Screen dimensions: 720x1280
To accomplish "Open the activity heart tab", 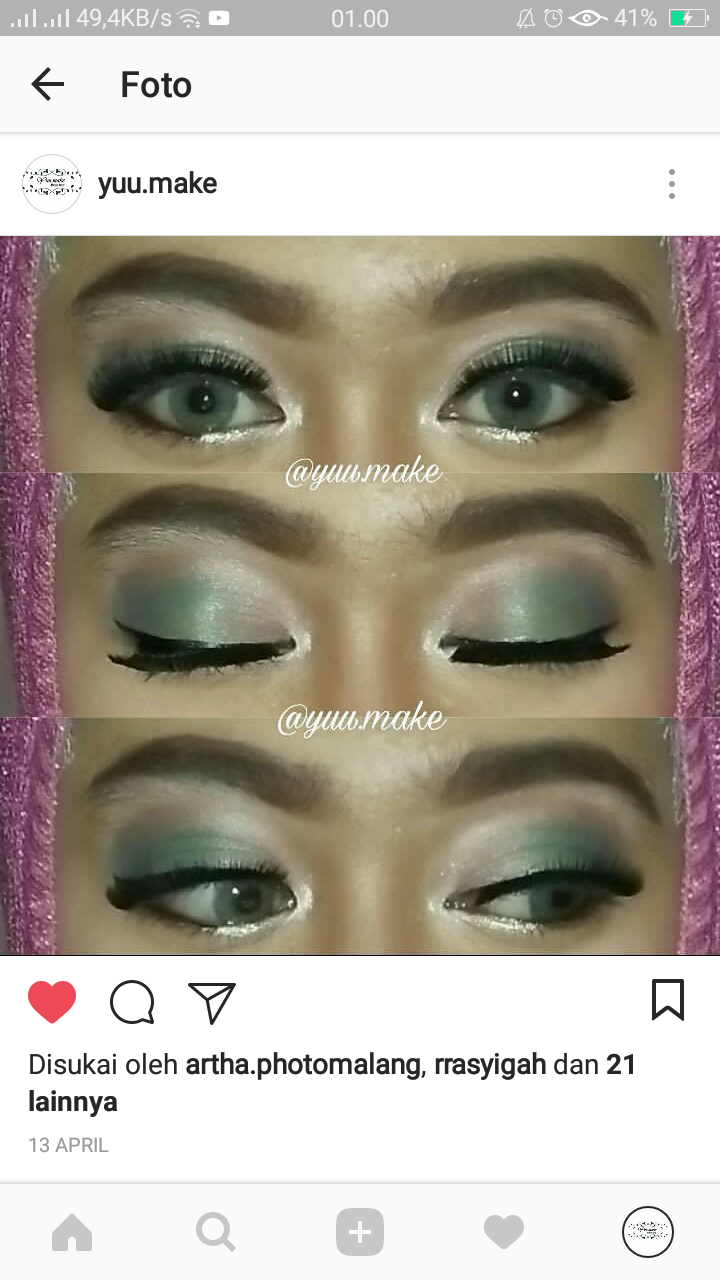I will [503, 1232].
